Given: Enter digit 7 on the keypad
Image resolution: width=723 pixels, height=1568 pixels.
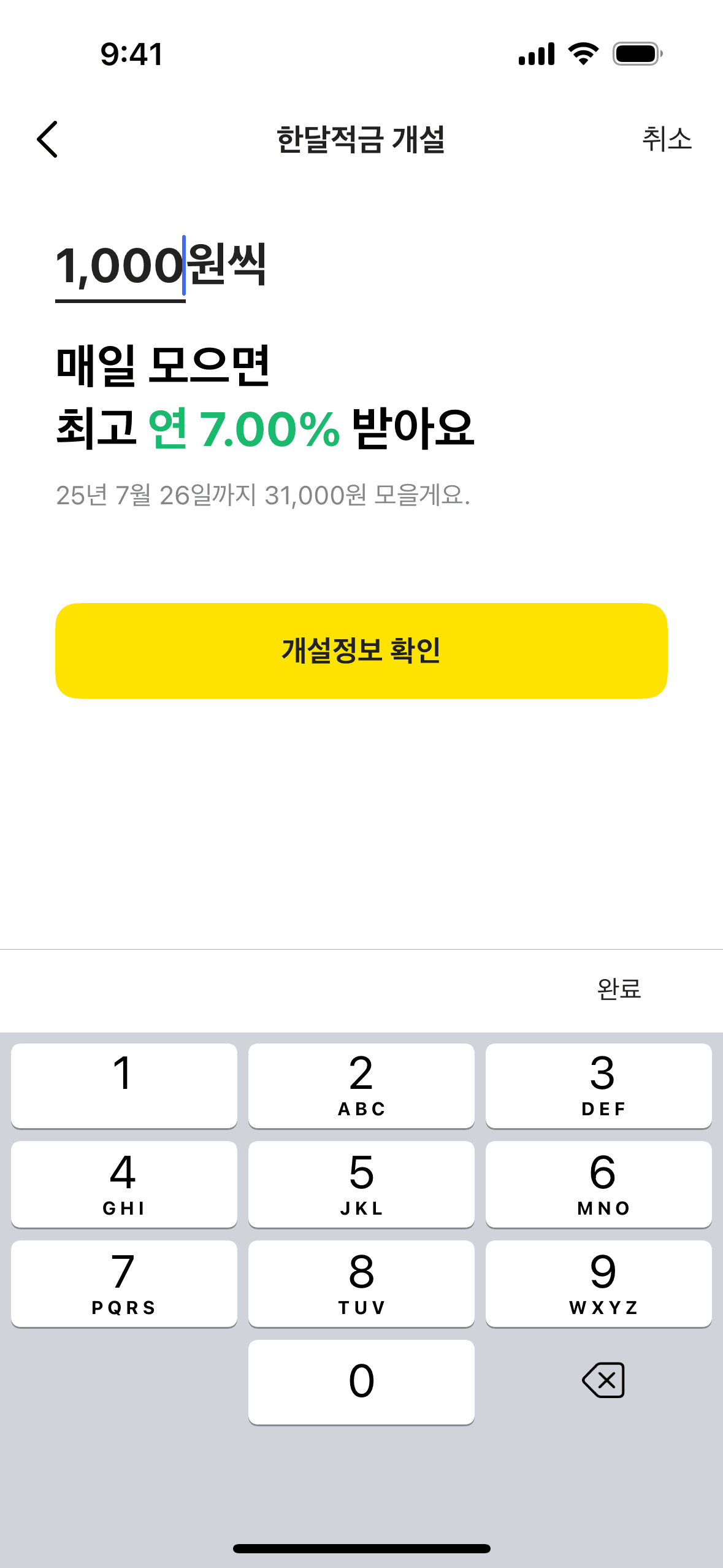Looking at the screenshot, I should pos(124,1283).
